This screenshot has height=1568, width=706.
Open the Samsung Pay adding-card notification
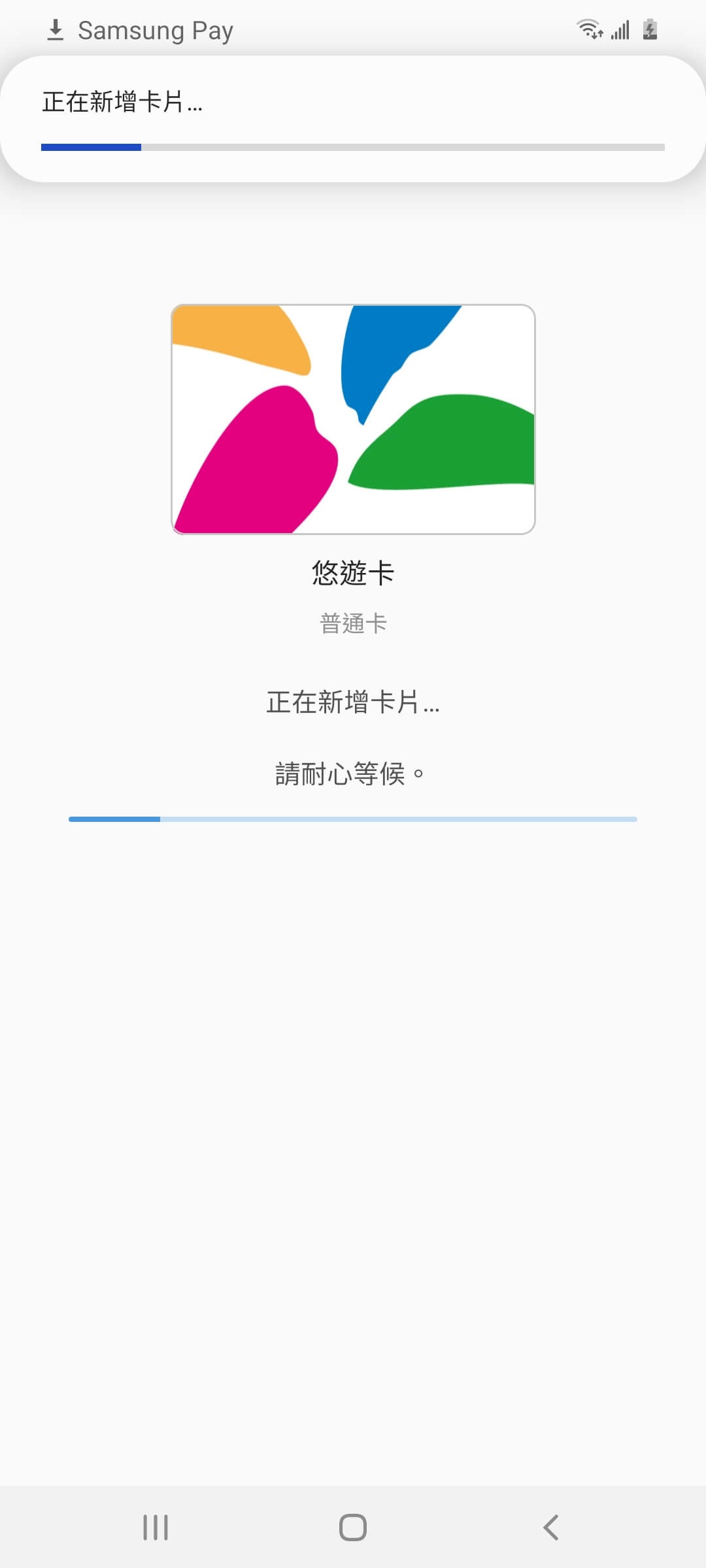pyautogui.click(x=353, y=119)
